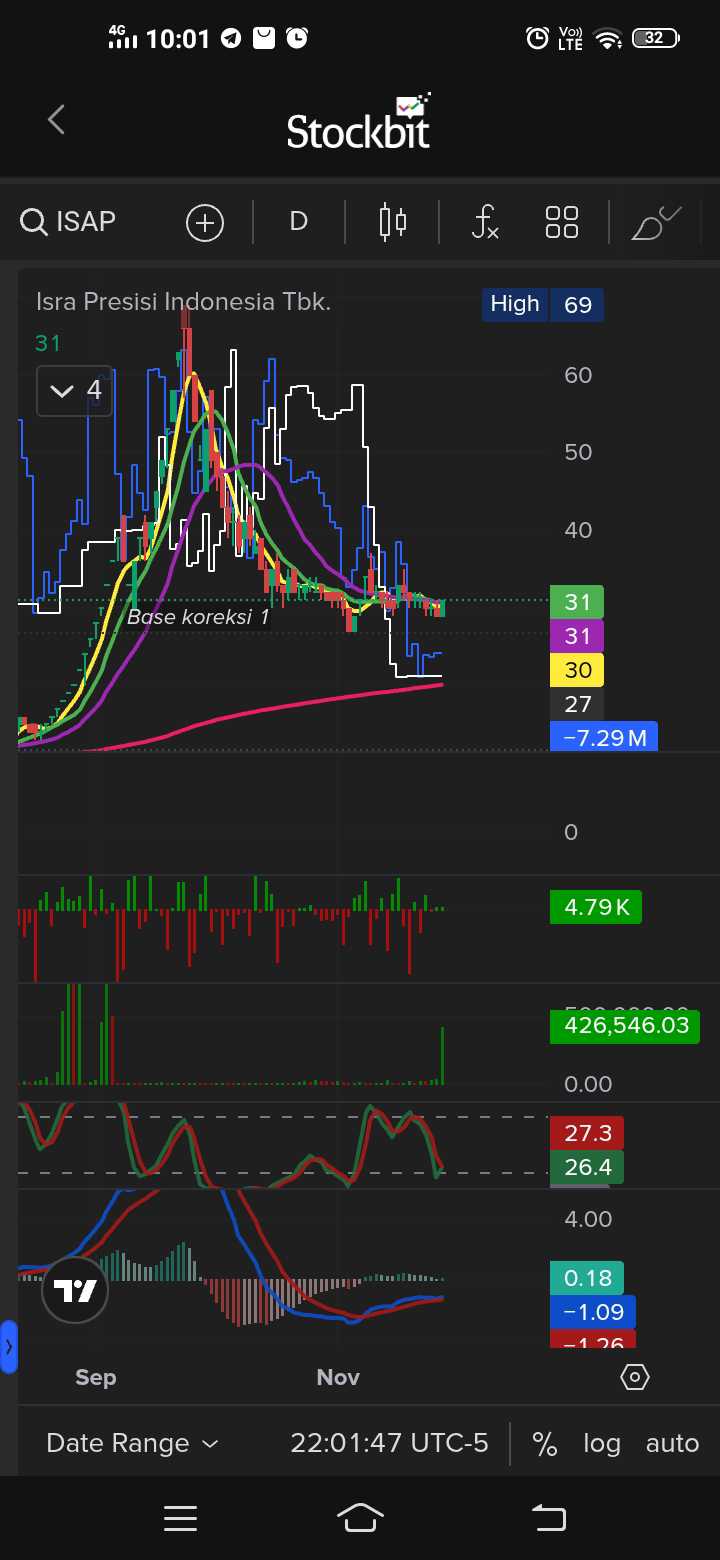Go to the system home screen
This screenshot has width=720, height=1560.
coord(360,1518)
